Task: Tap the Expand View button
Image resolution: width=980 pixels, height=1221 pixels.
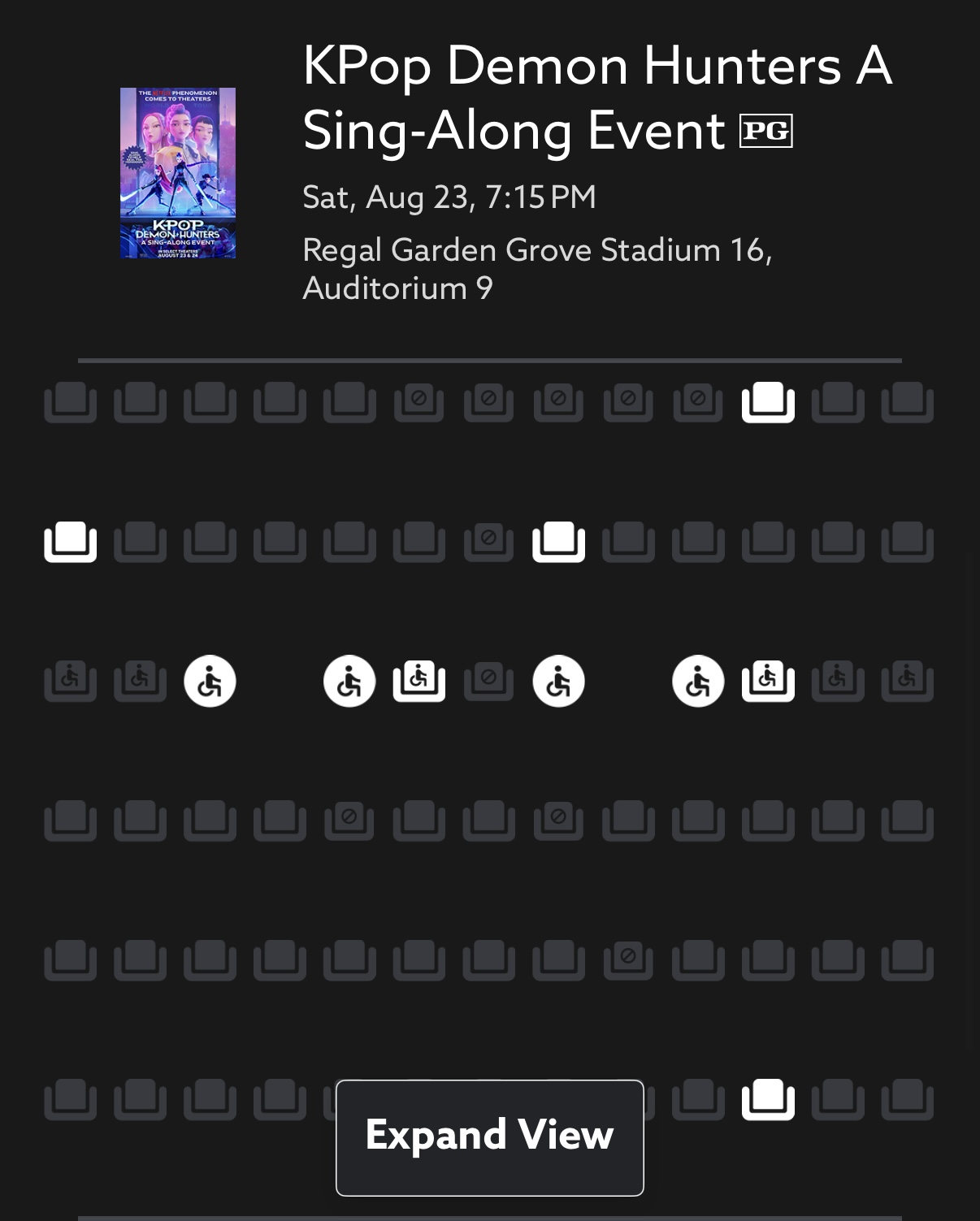Action: click(489, 1137)
